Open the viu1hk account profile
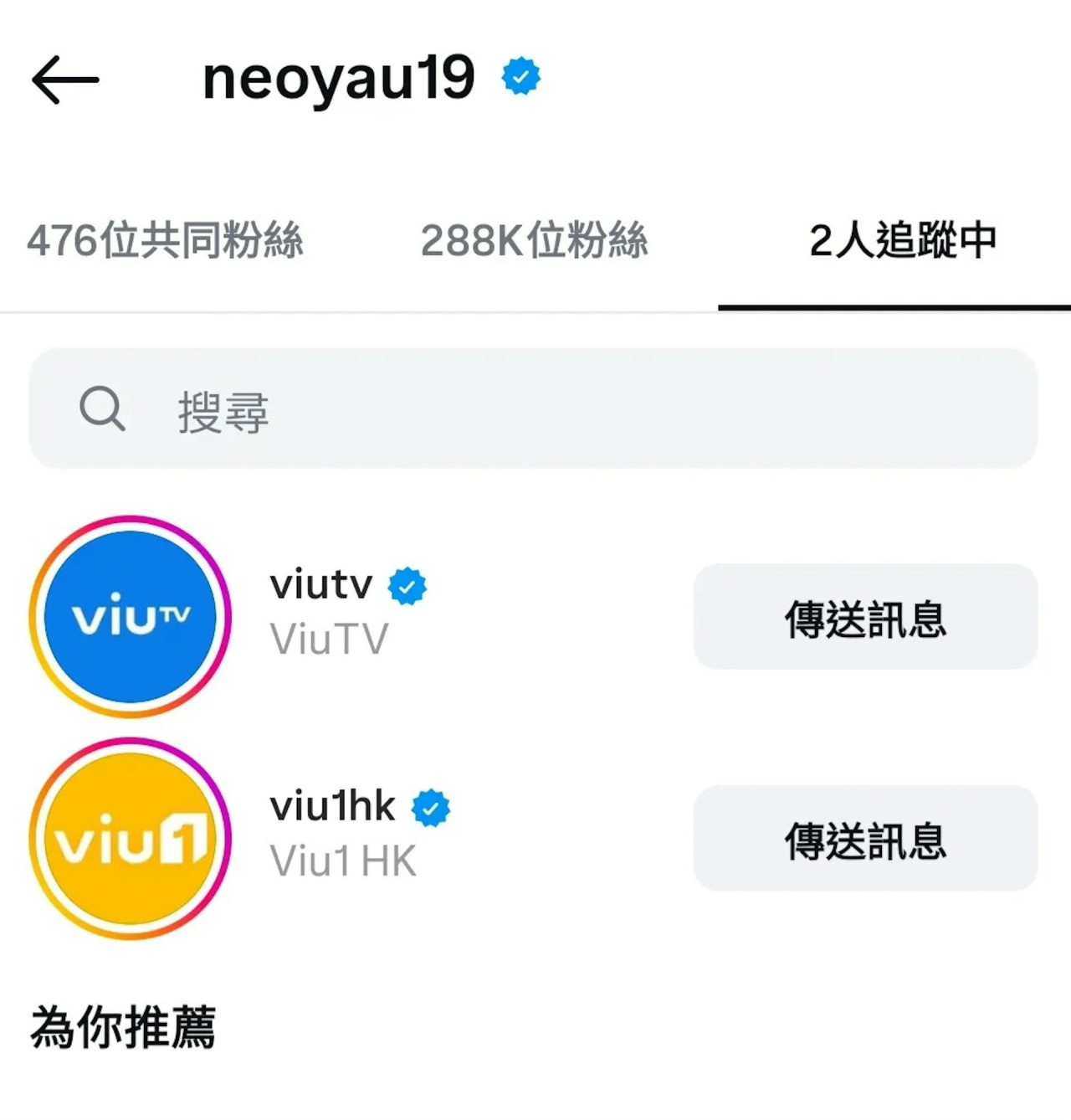Image resolution: width=1071 pixels, height=1120 pixels. 333,807
